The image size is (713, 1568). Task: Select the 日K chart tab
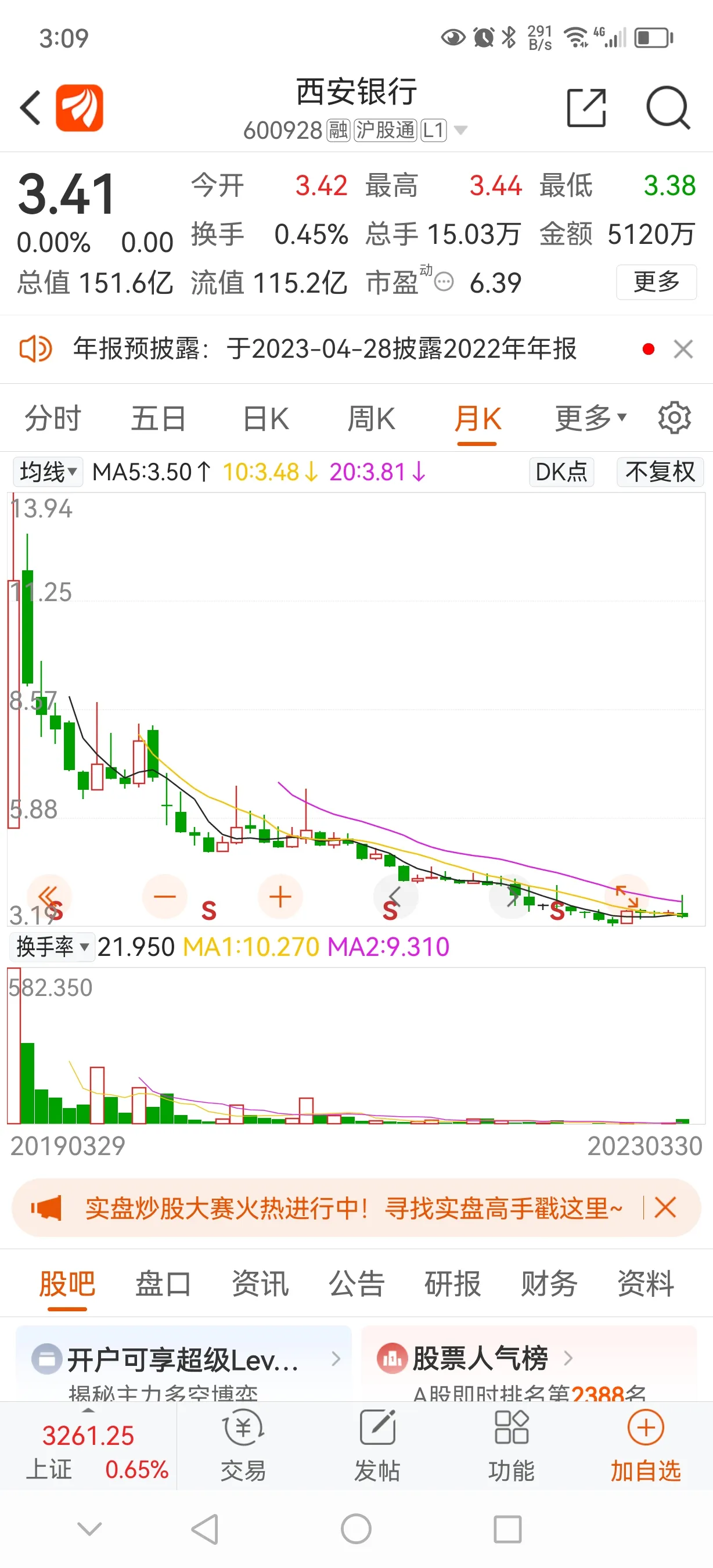point(265,419)
